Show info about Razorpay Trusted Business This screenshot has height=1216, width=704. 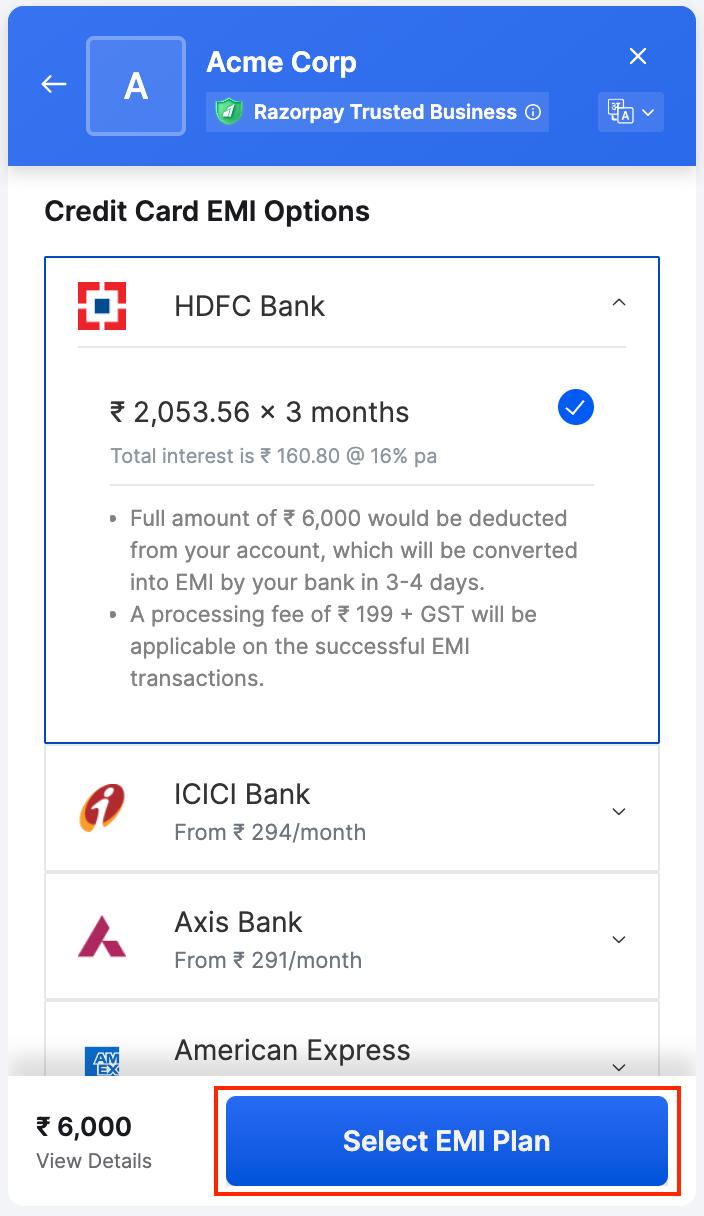[x=533, y=112]
